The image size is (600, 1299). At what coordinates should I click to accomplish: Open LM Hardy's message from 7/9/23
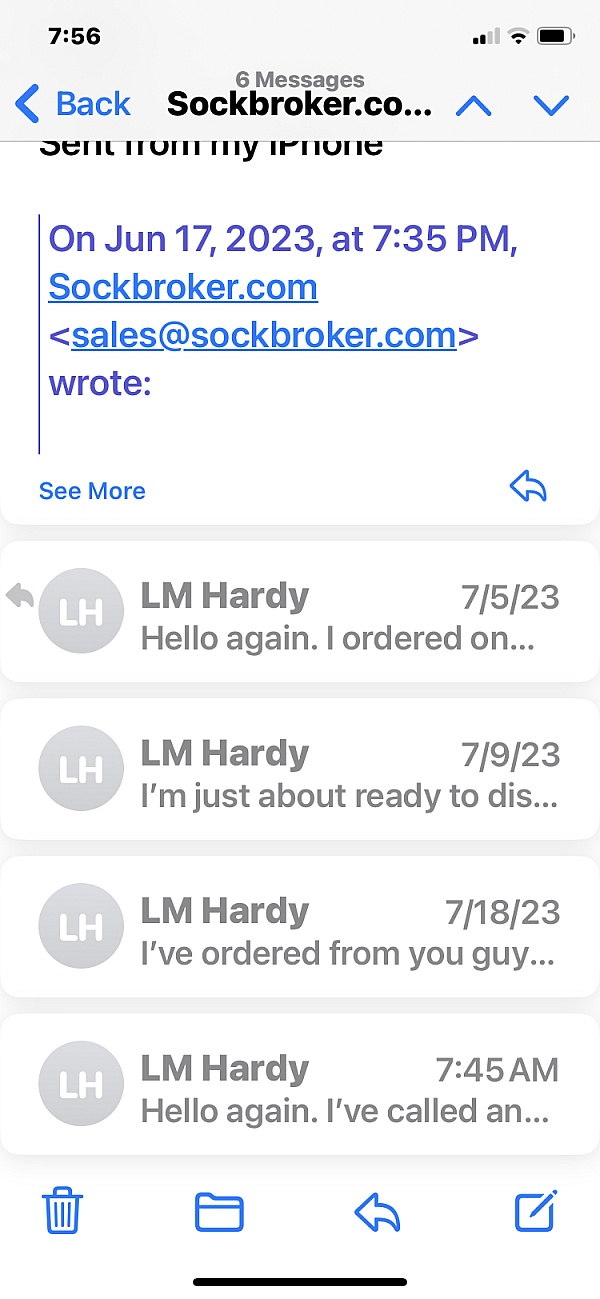click(x=300, y=769)
